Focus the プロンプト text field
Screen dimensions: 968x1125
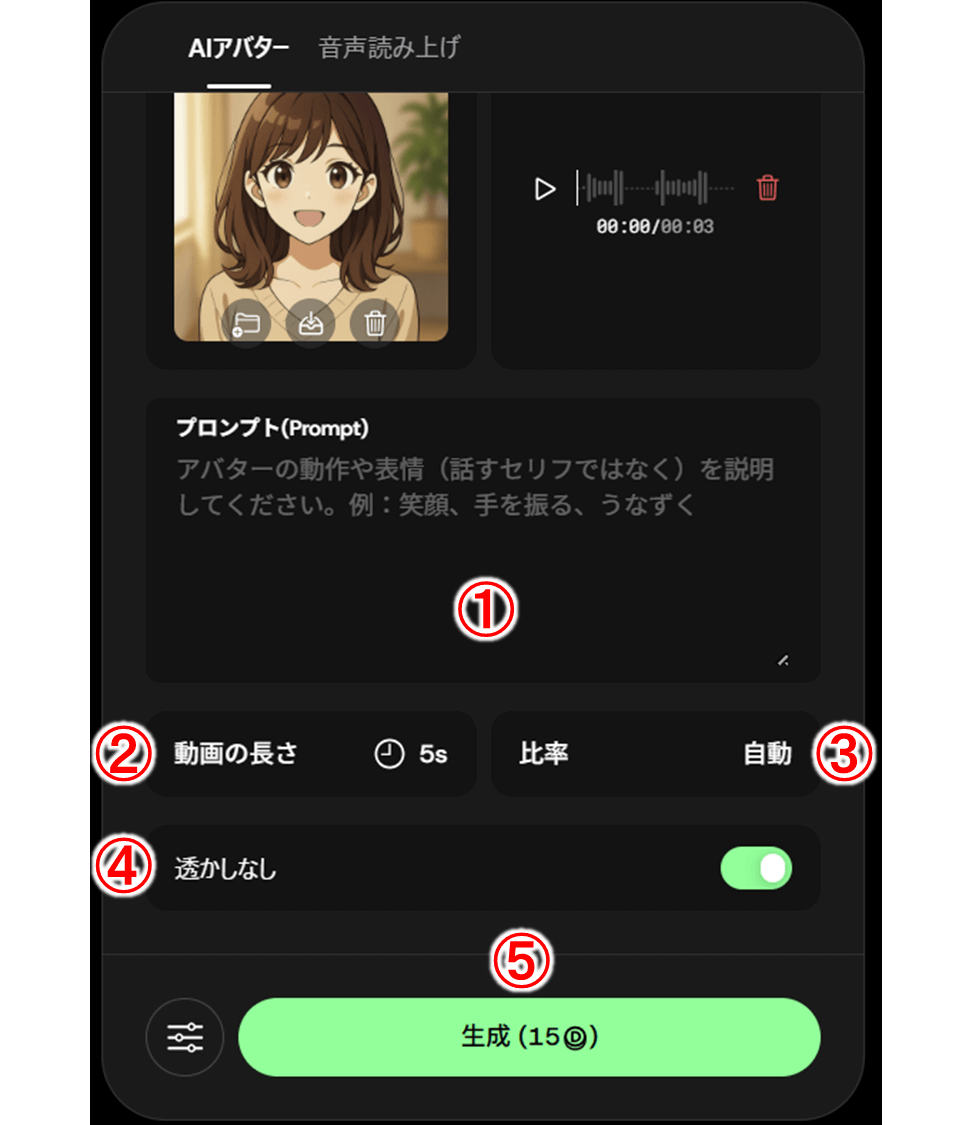point(483,540)
